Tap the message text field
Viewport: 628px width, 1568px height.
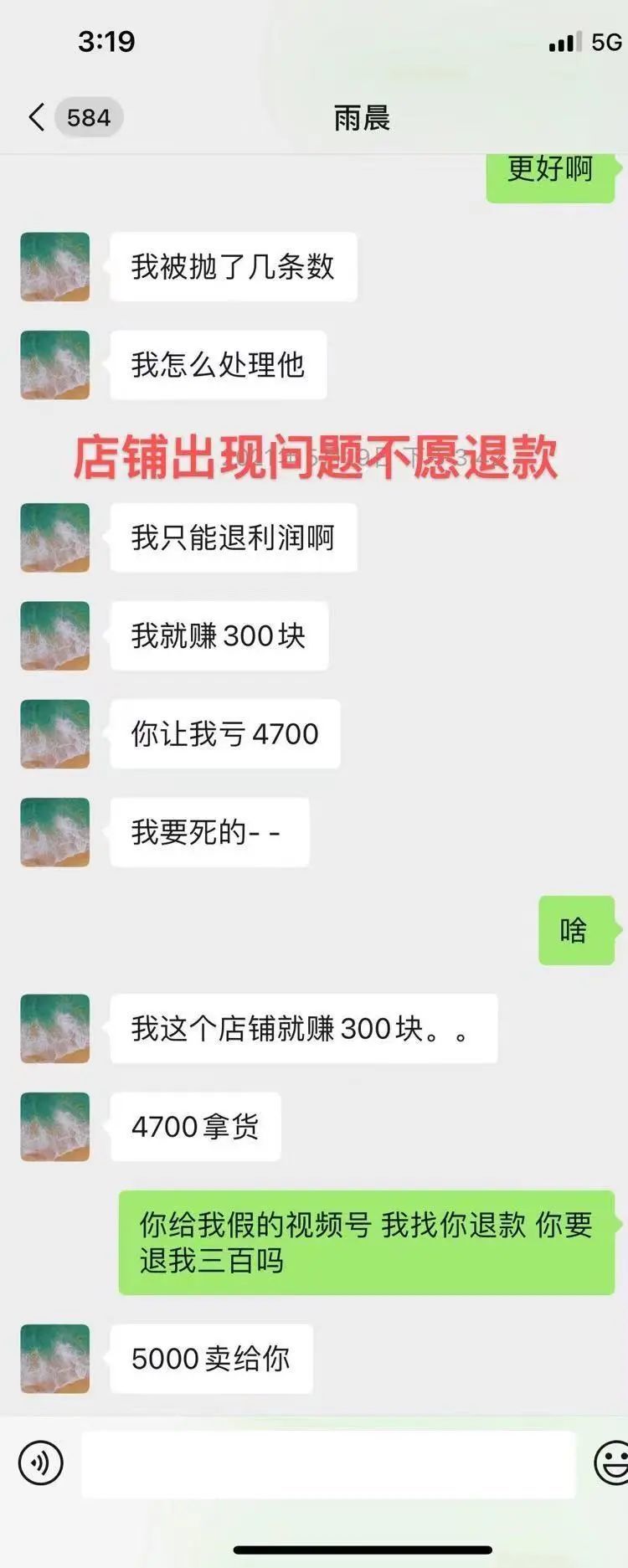pos(328,1463)
